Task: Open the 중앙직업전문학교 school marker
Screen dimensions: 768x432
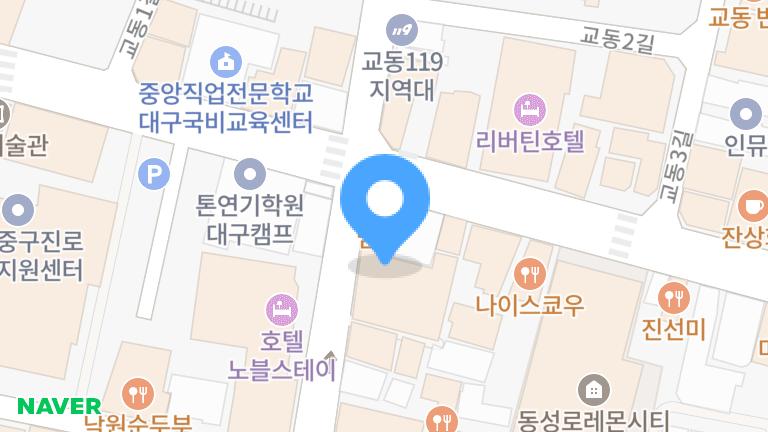Action: click(226, 62)
